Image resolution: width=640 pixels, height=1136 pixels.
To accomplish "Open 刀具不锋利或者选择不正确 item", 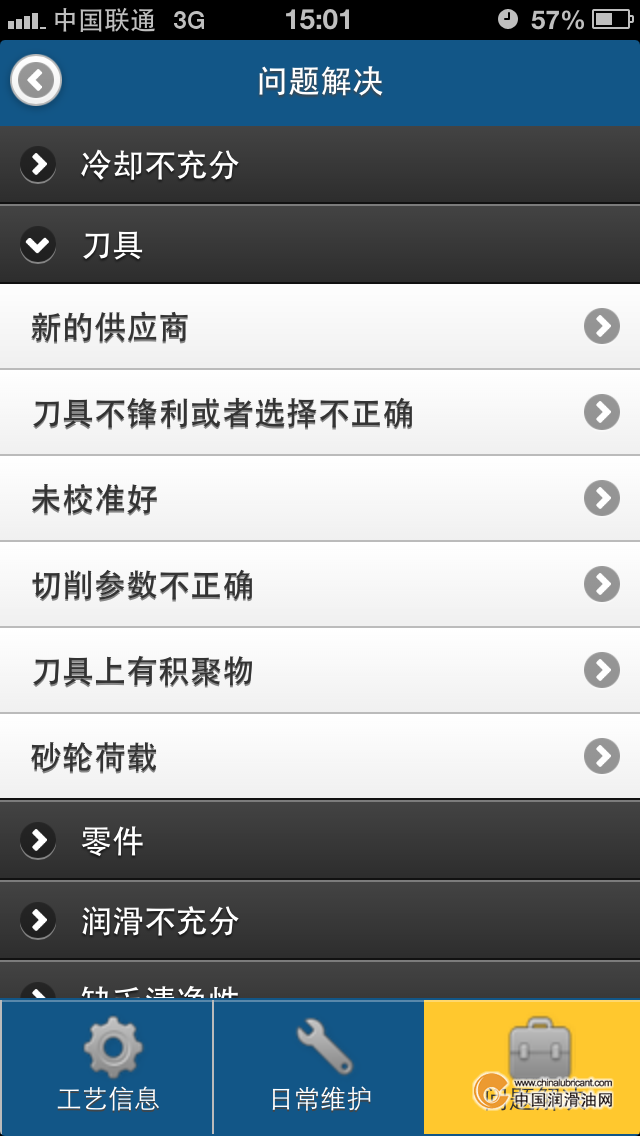I will click(320, 413).
